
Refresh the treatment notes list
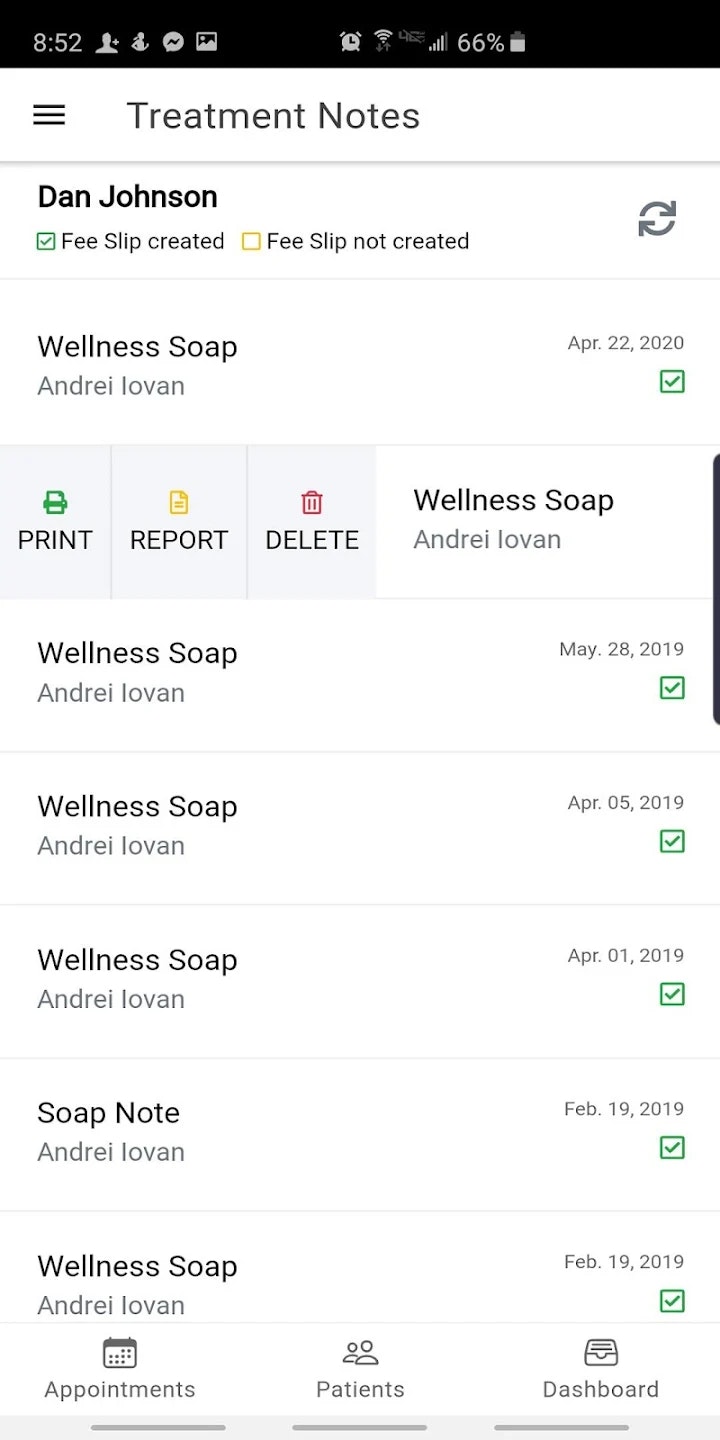pyautogui.click(x=657, y=219)
